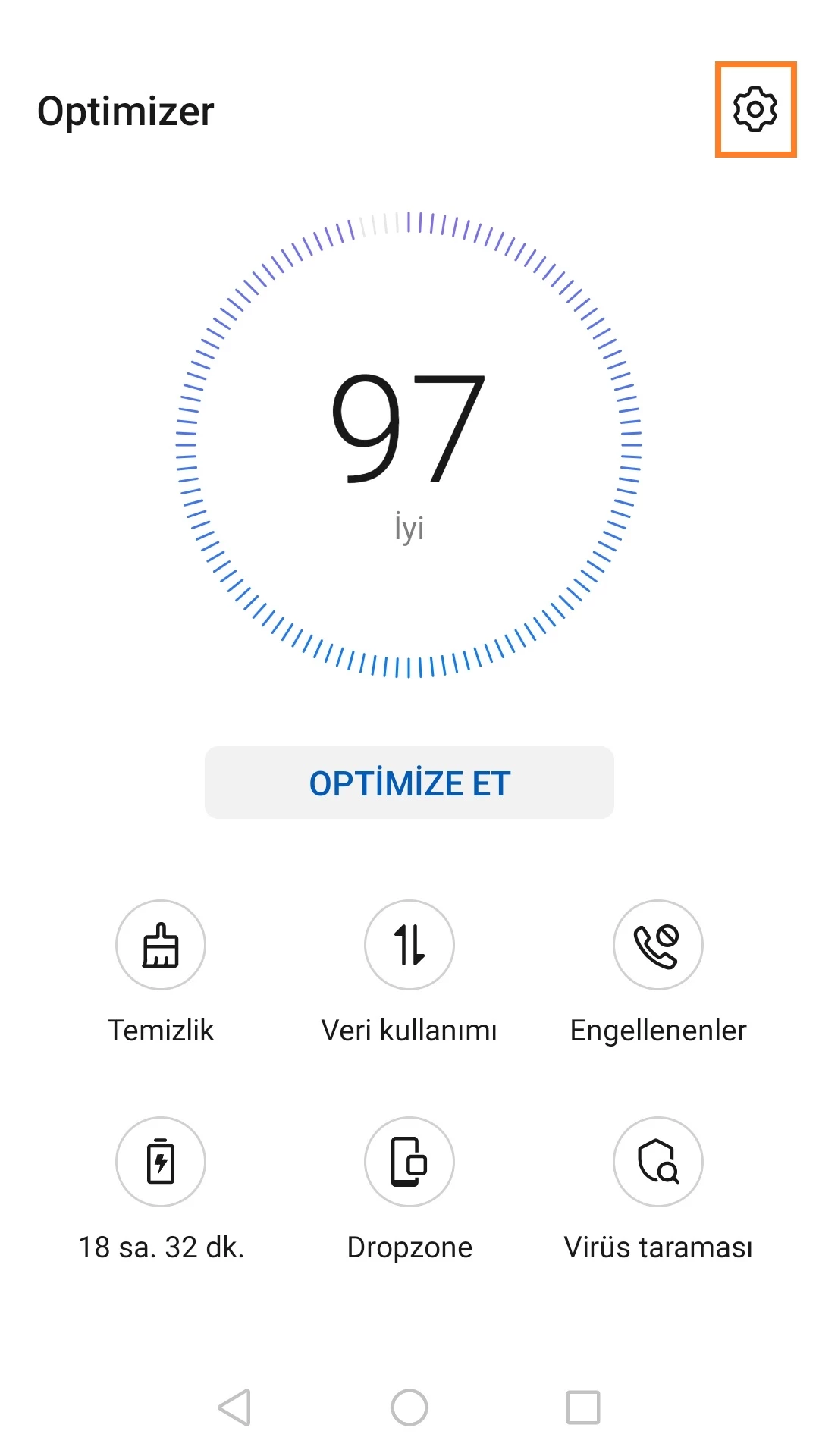Image resolution: width=819 pixels, height=1456 pixels.
Task: Open the settings gear icon
Action: click(755, 110)
